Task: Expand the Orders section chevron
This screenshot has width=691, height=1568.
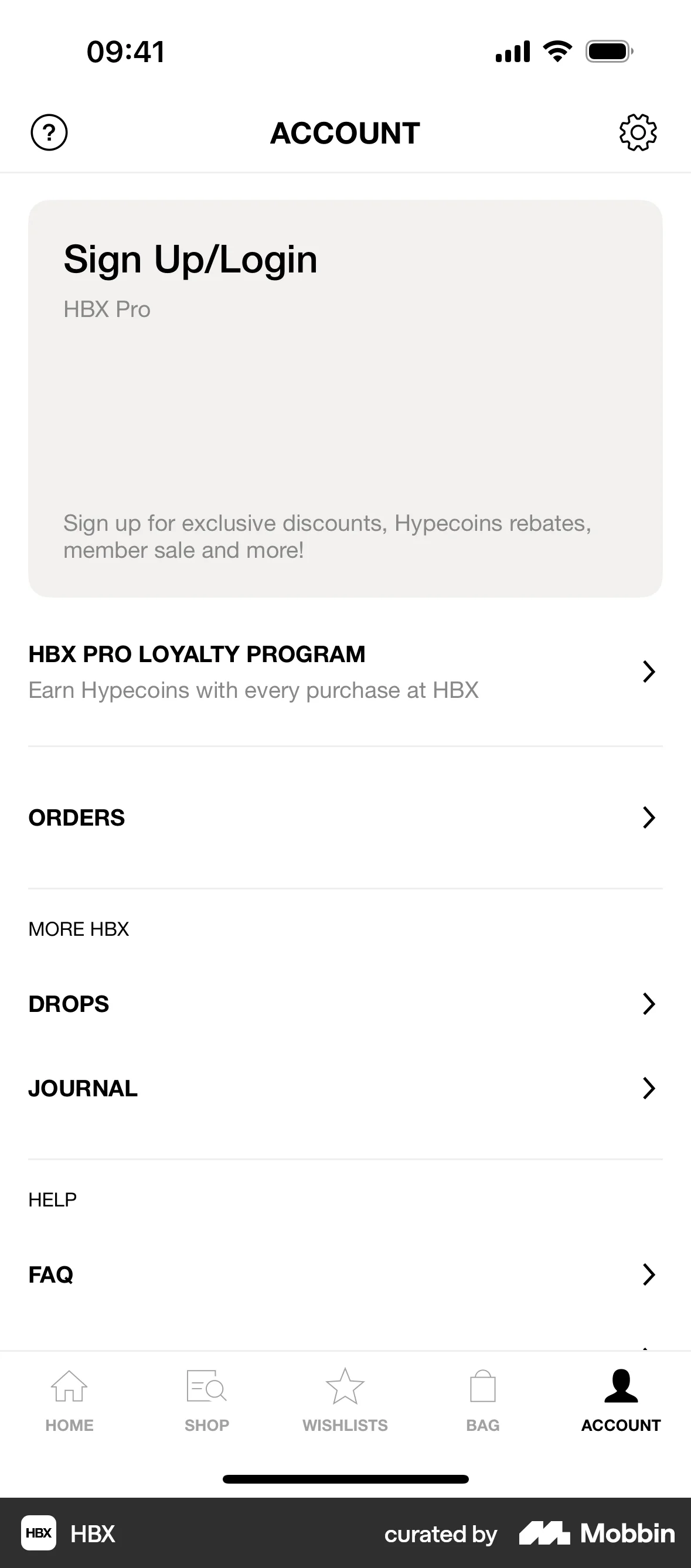Action: [x=647, y=818]
